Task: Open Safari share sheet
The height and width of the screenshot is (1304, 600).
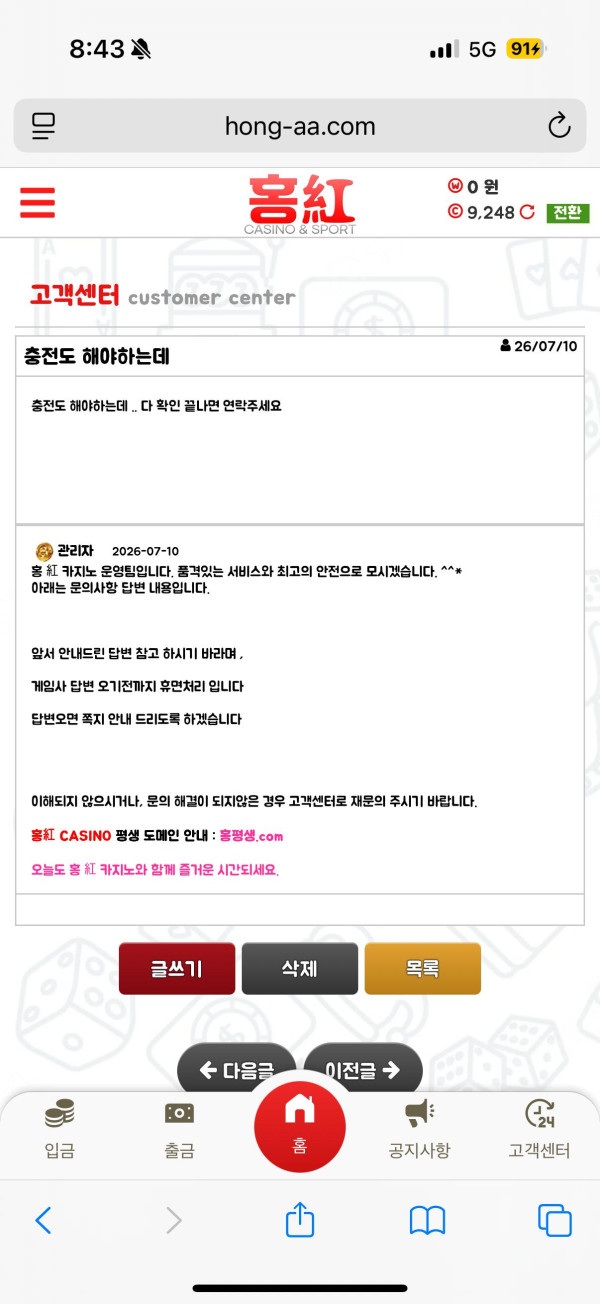Action: [x=300, y=1220]
